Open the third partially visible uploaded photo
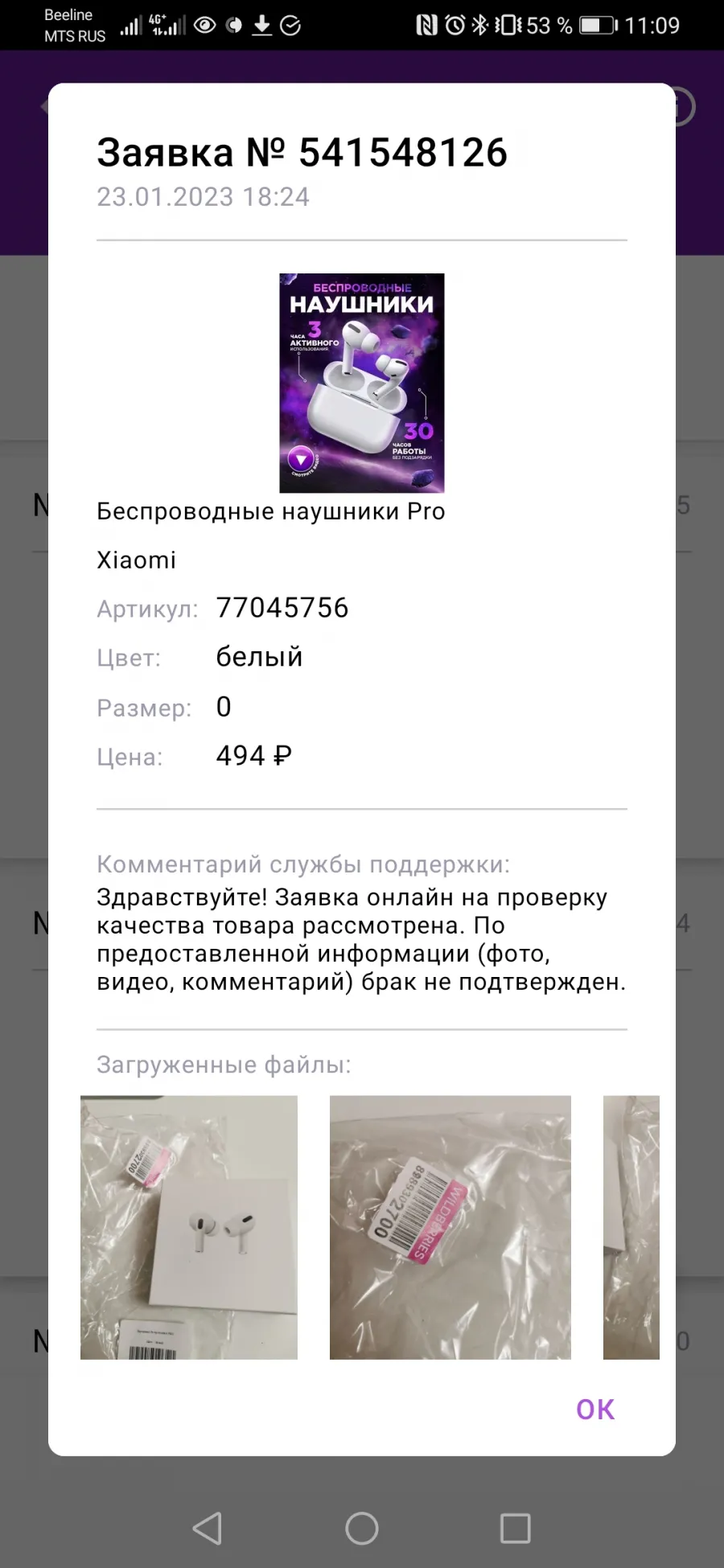Screen dimensions: 724x1568 coord(631,1228)
